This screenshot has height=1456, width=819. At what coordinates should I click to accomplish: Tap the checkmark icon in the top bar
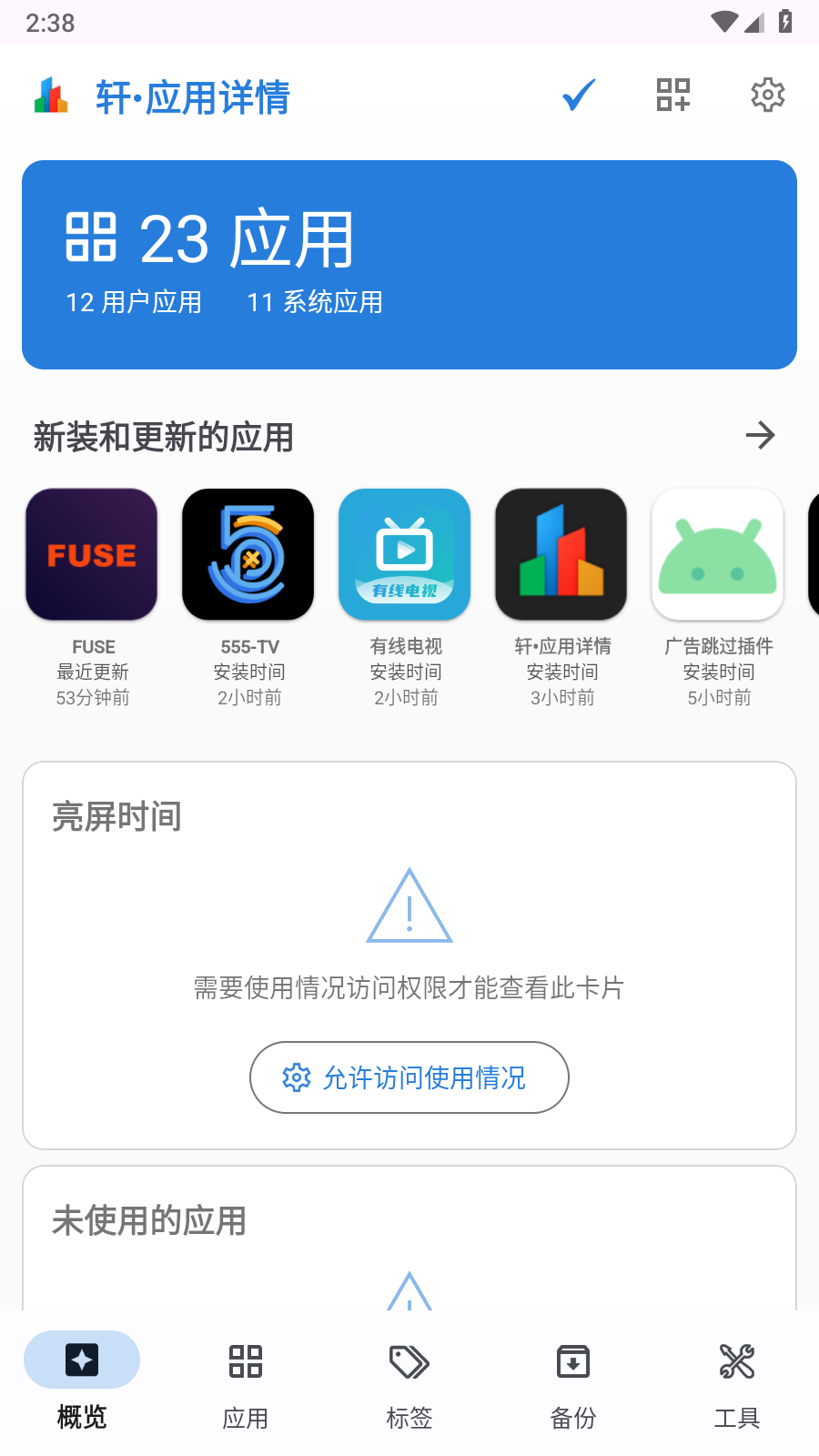coord(579,95)
